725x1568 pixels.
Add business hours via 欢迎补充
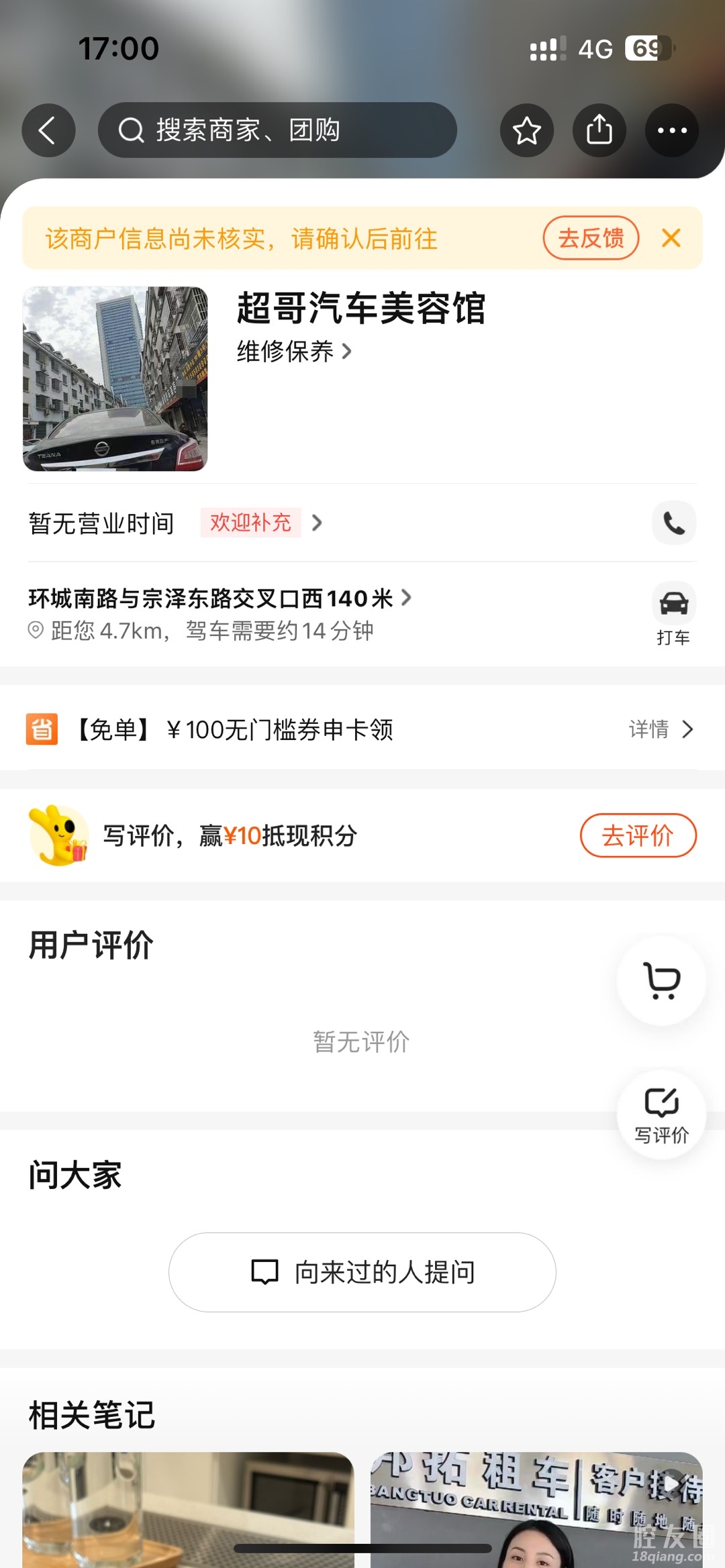coord(250,523)
